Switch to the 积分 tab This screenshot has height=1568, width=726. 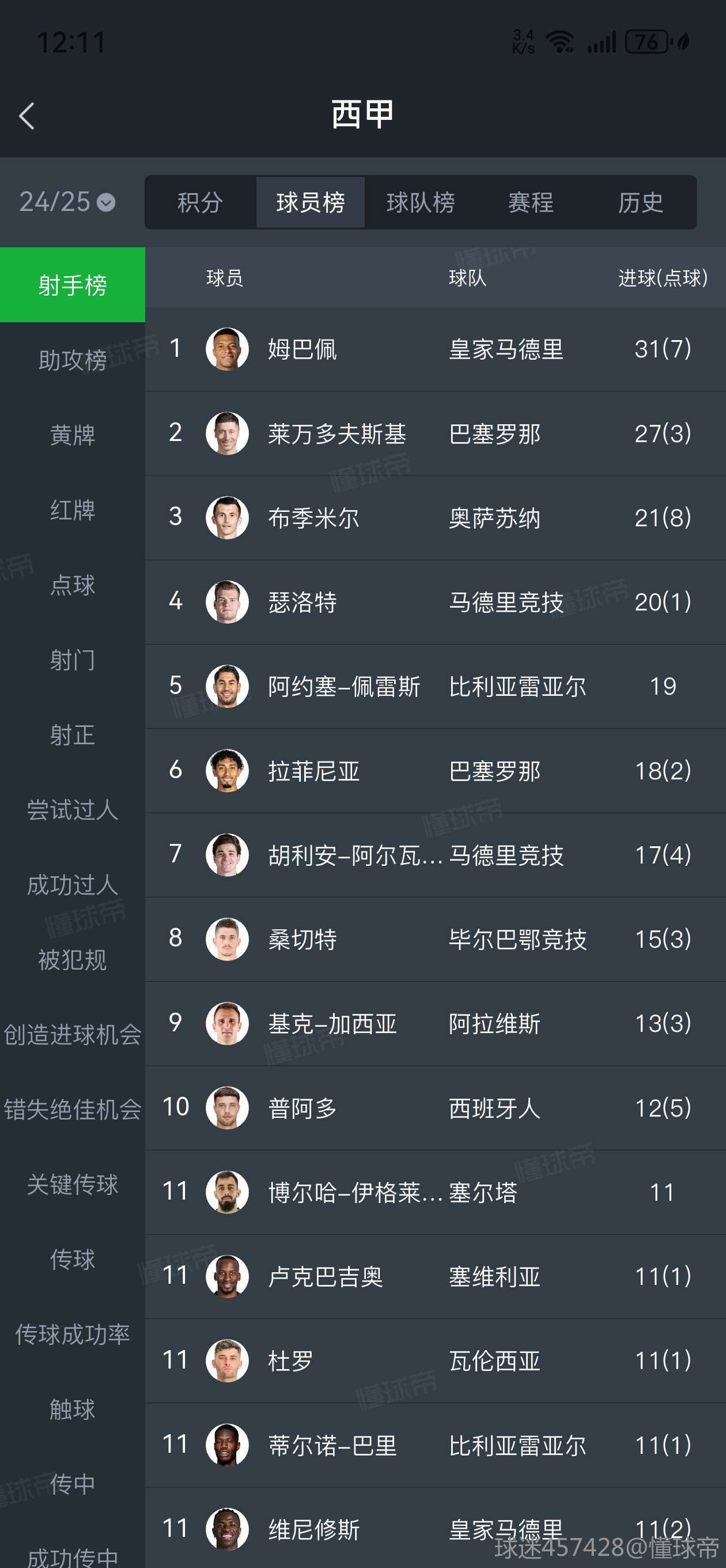[x=200, y=202]
